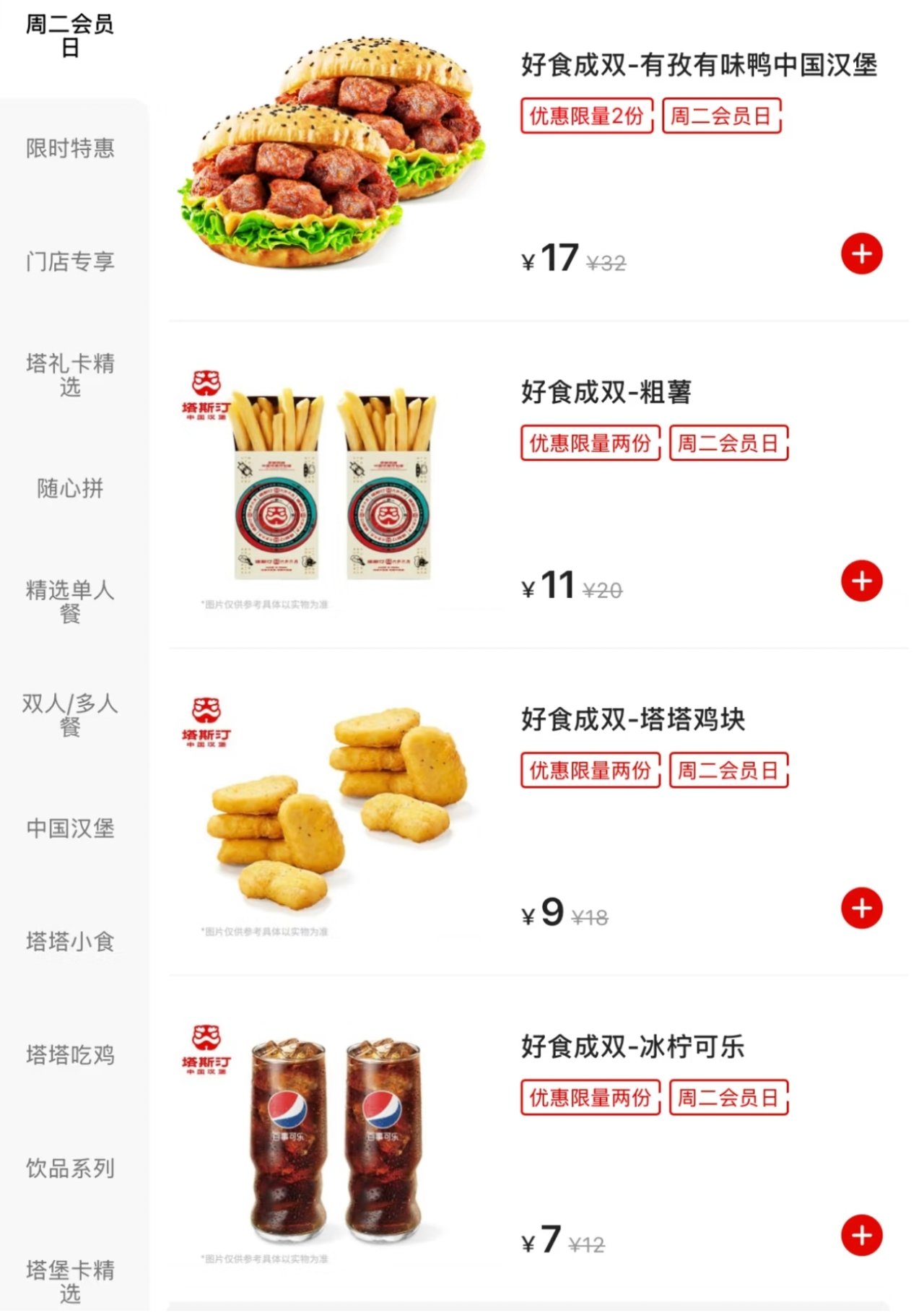Open the 粗薯 fries product image
This screenshot has height=1313, width=924.
[x=332, y=484]
